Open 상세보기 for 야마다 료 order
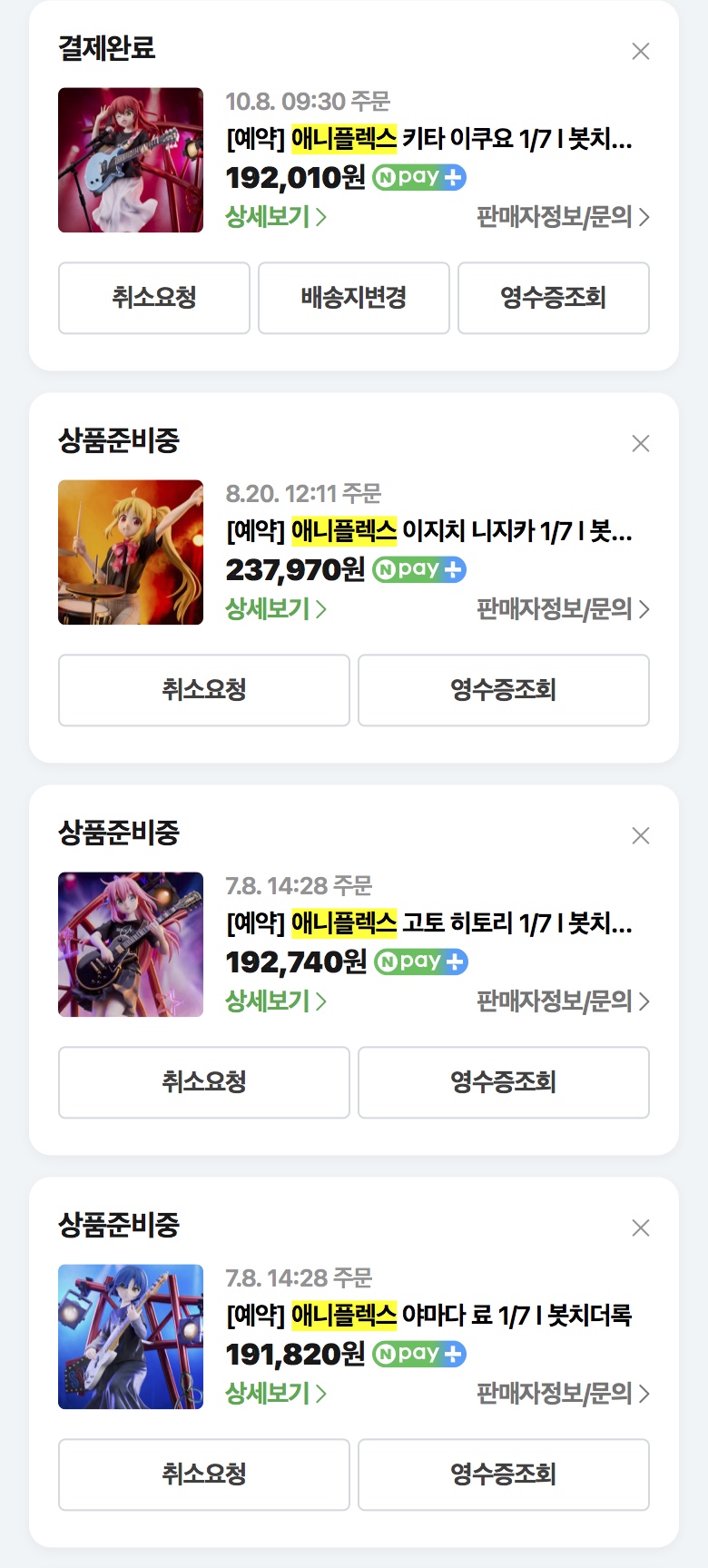Image resolution: width=708 pixels, height=1568 pixels. (276, 1394)
